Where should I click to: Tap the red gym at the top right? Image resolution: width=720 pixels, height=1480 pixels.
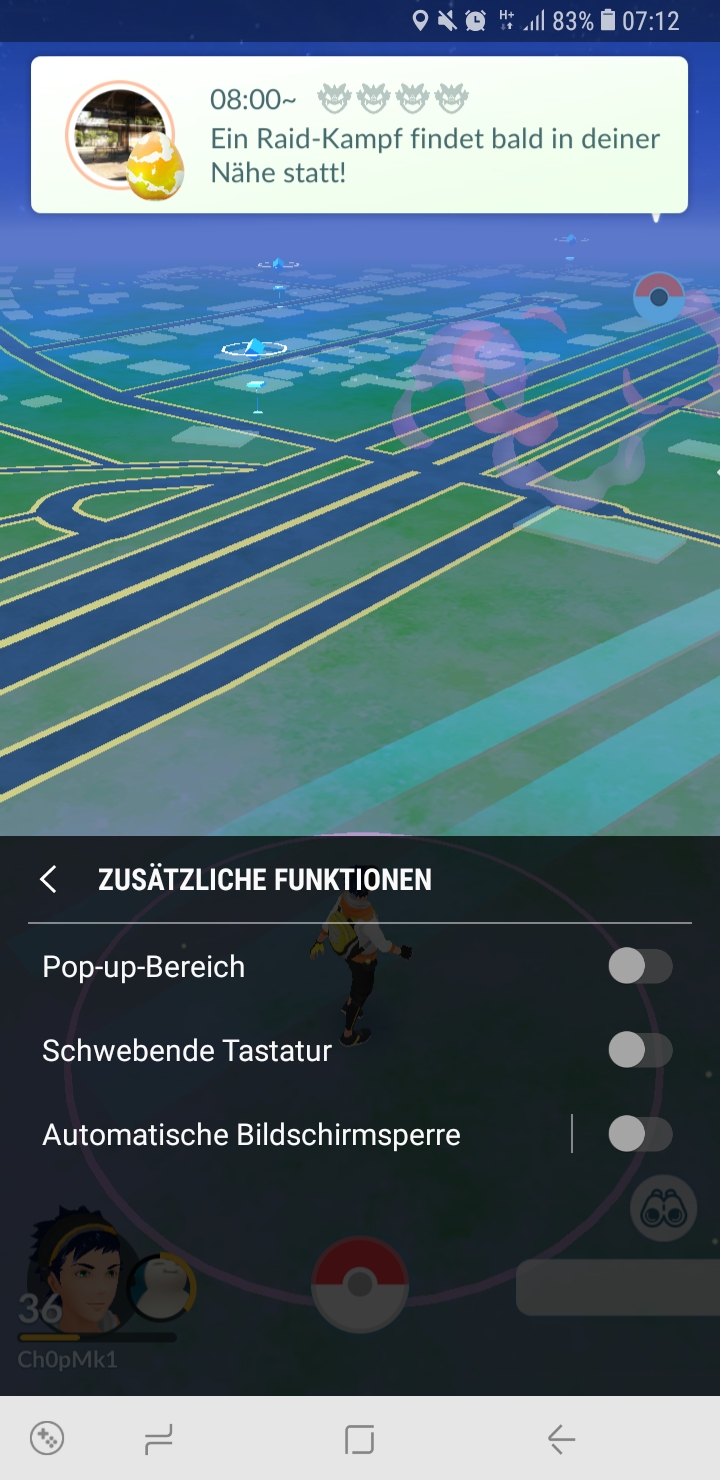(x=657, y=297)
